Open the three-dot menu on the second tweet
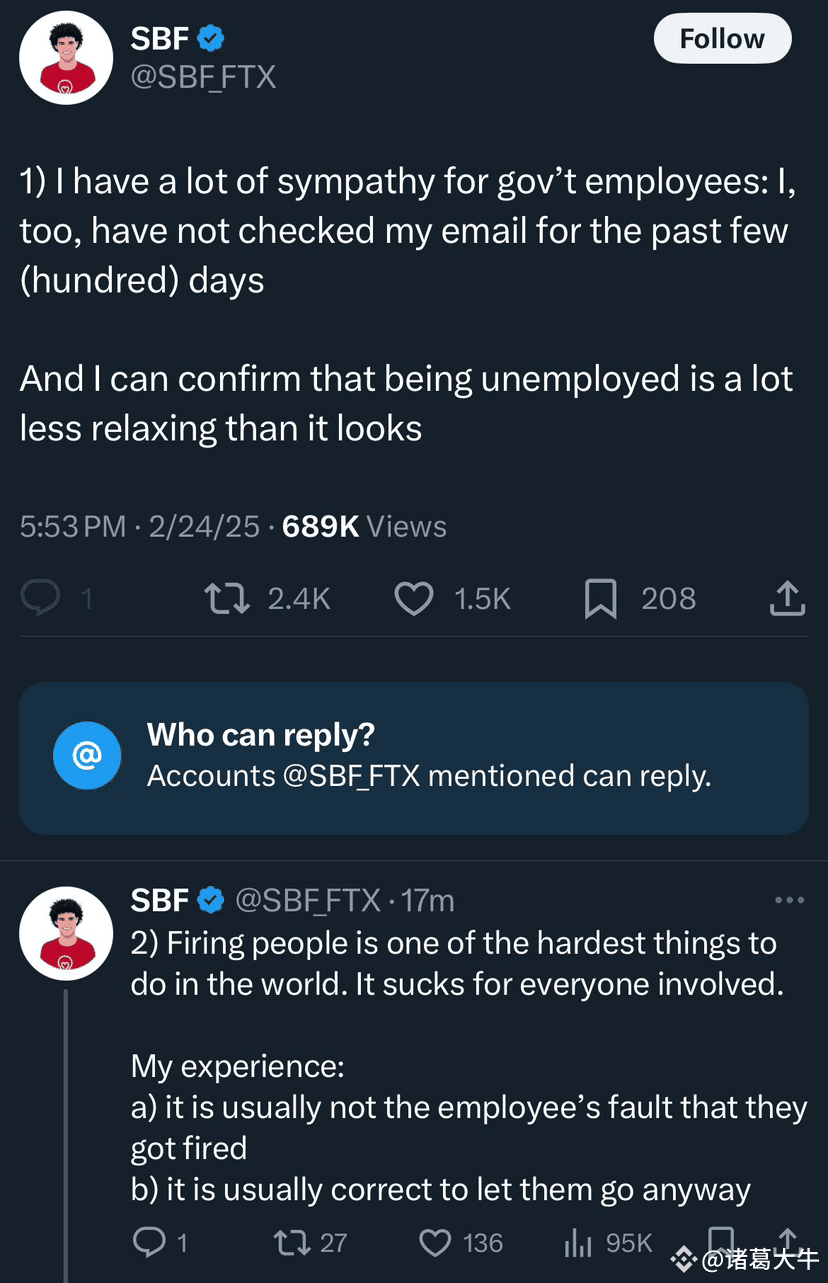 [x=790, y=900]
